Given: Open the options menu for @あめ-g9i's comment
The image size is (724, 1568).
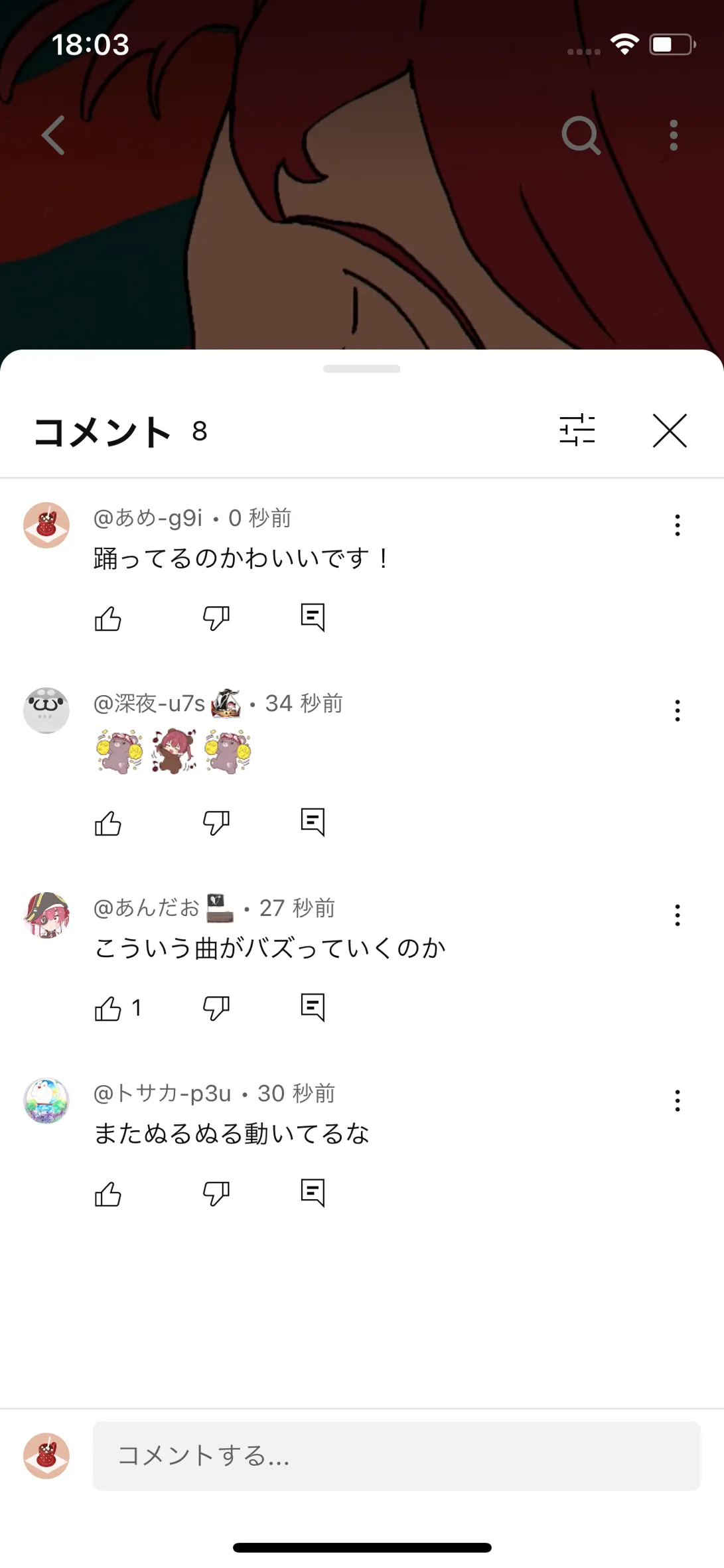Looking at the screenshot, I should pyautogui.click(x=678, y=525).
